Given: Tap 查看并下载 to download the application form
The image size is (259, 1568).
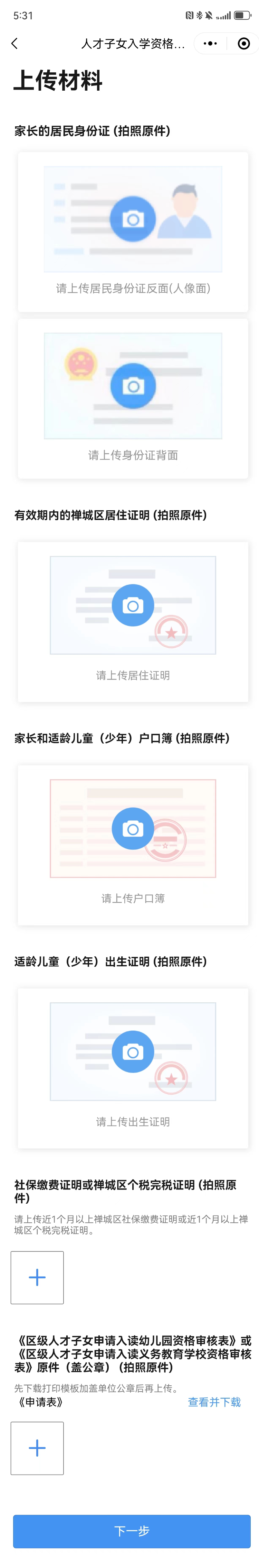Looking at the screenshot, I should (x=214, y=1402).
